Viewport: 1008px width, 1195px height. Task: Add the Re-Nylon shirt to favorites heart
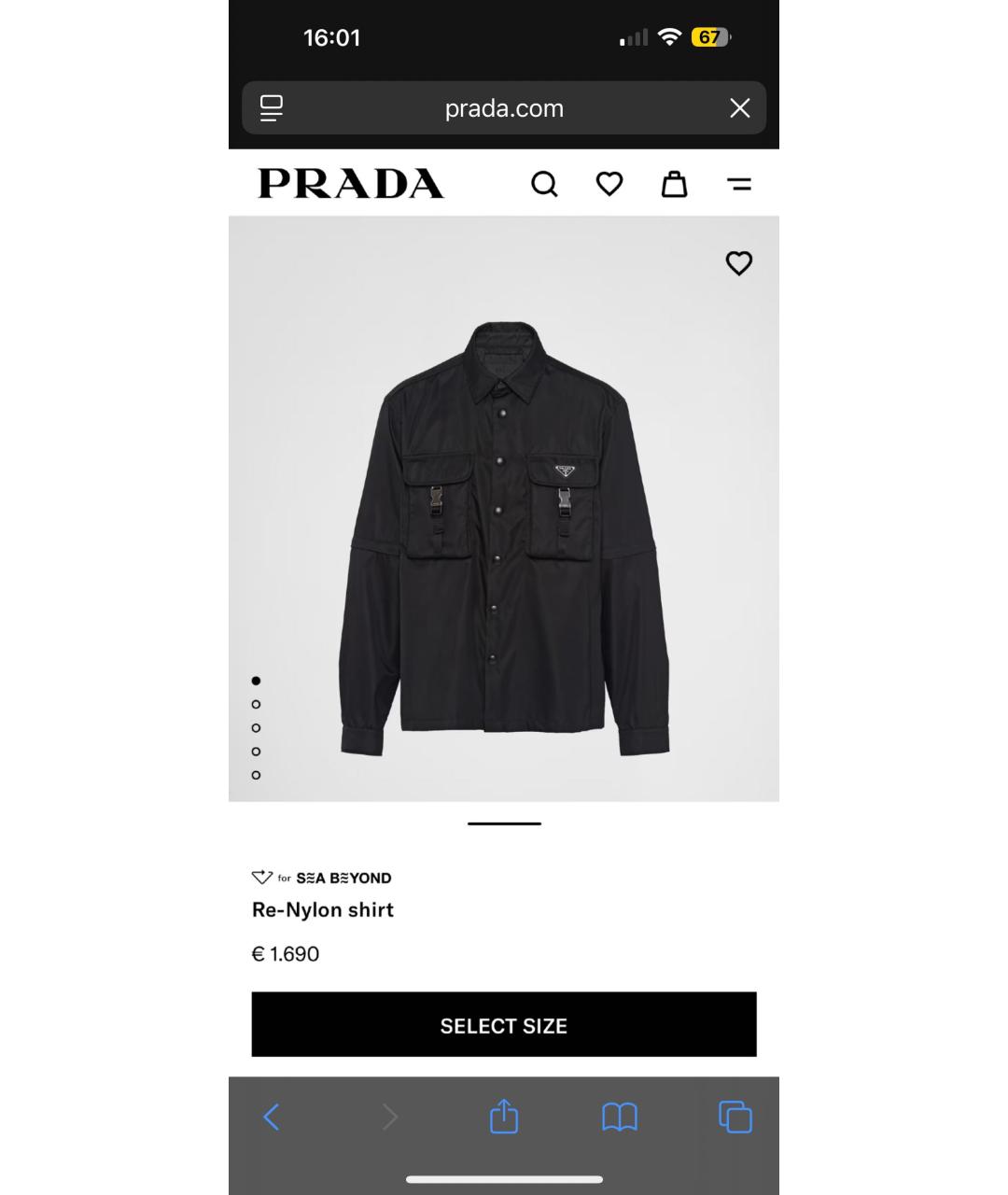(x=738, y=263)
